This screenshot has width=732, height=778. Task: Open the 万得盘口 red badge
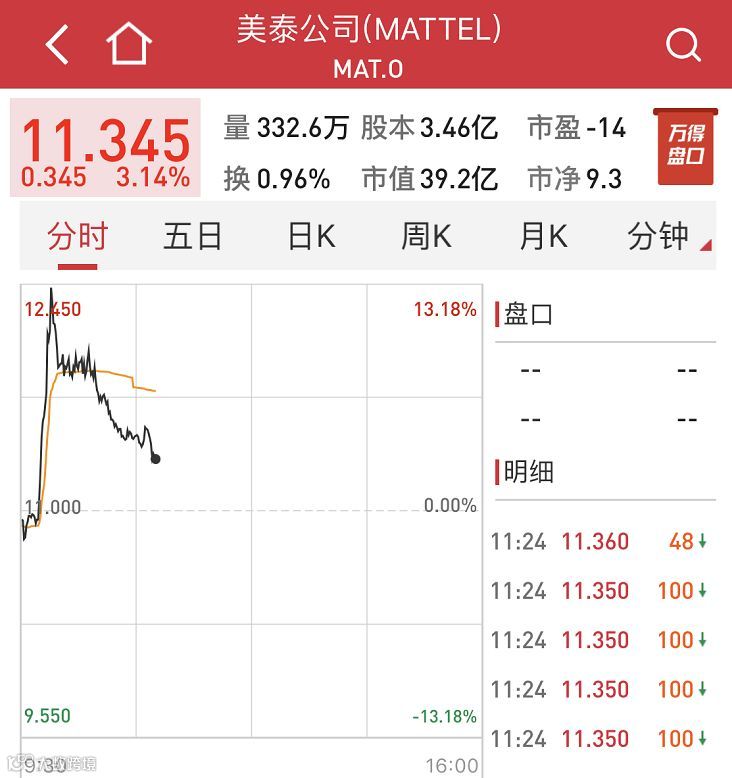coord(685,146)
